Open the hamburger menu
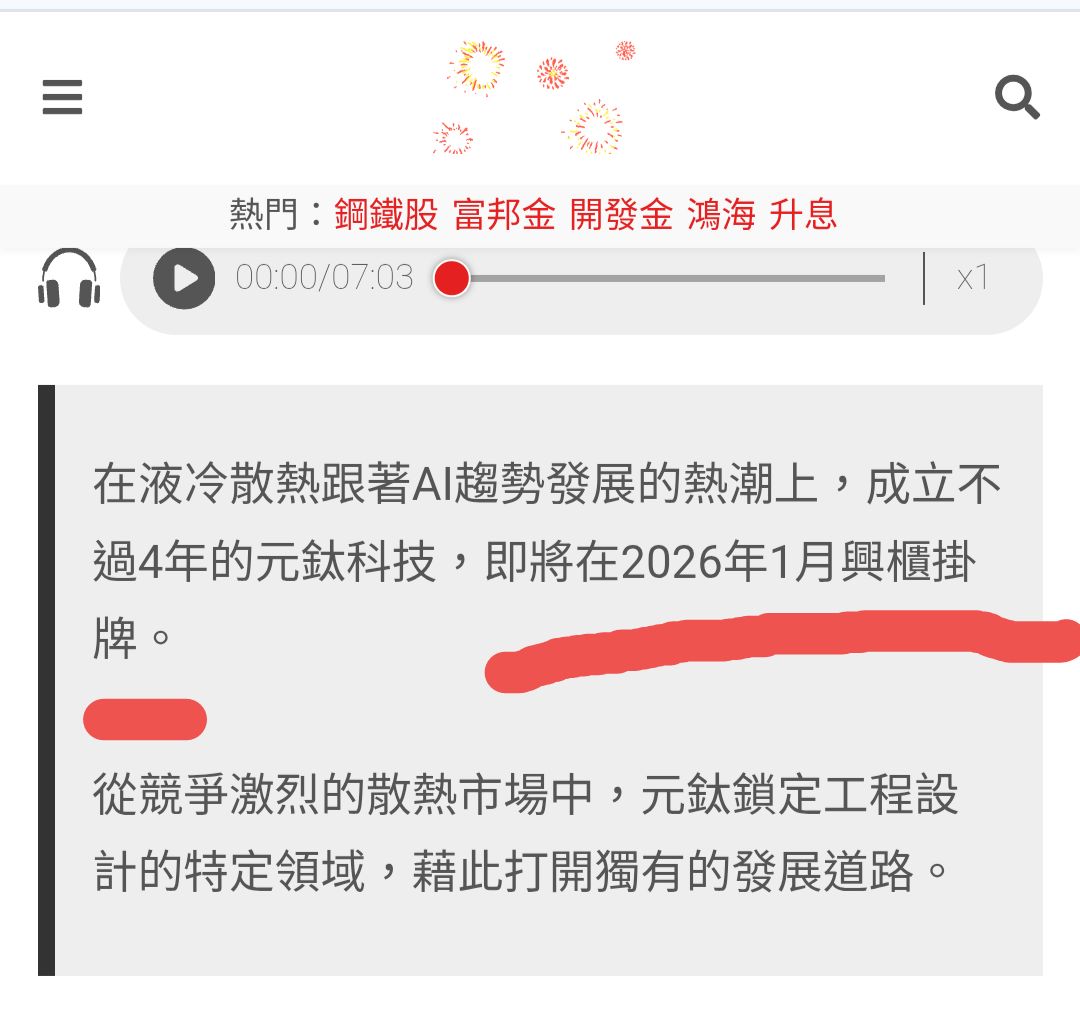 (x=62, y=98)
